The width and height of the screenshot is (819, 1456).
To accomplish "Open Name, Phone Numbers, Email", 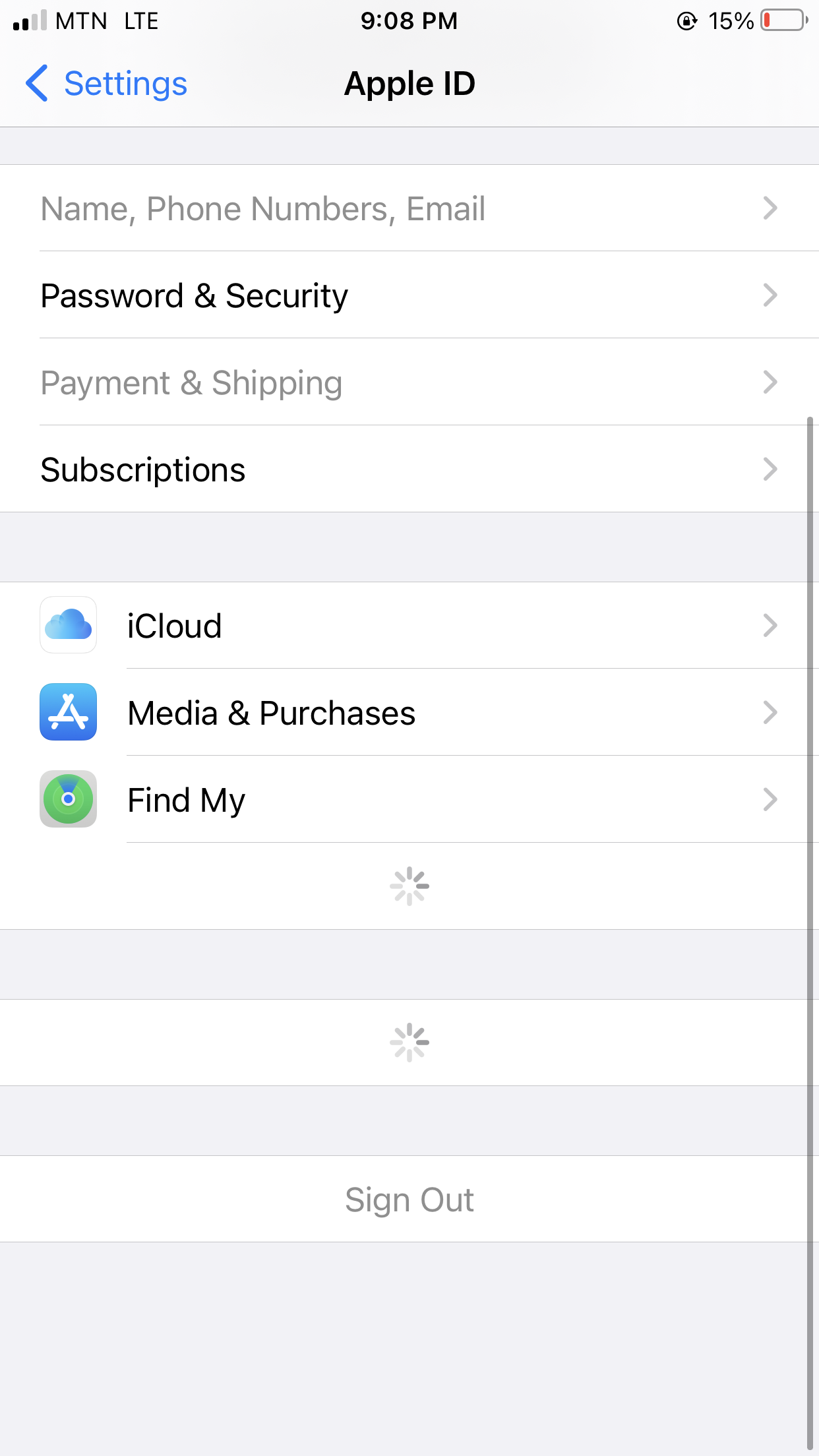I will click(x=409, y=208).
